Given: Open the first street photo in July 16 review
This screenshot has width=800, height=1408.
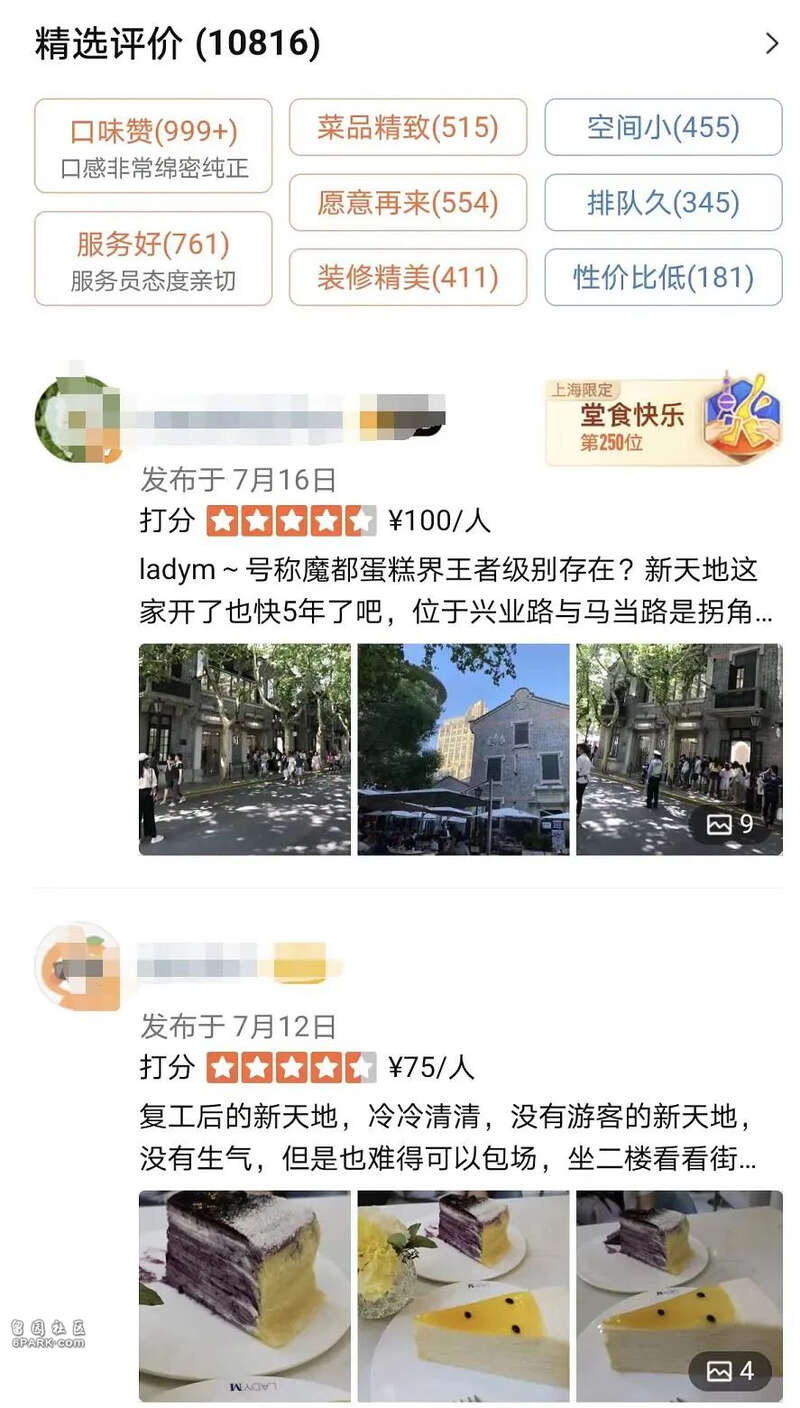Looking at the screenshot, I should click(245, 749).
